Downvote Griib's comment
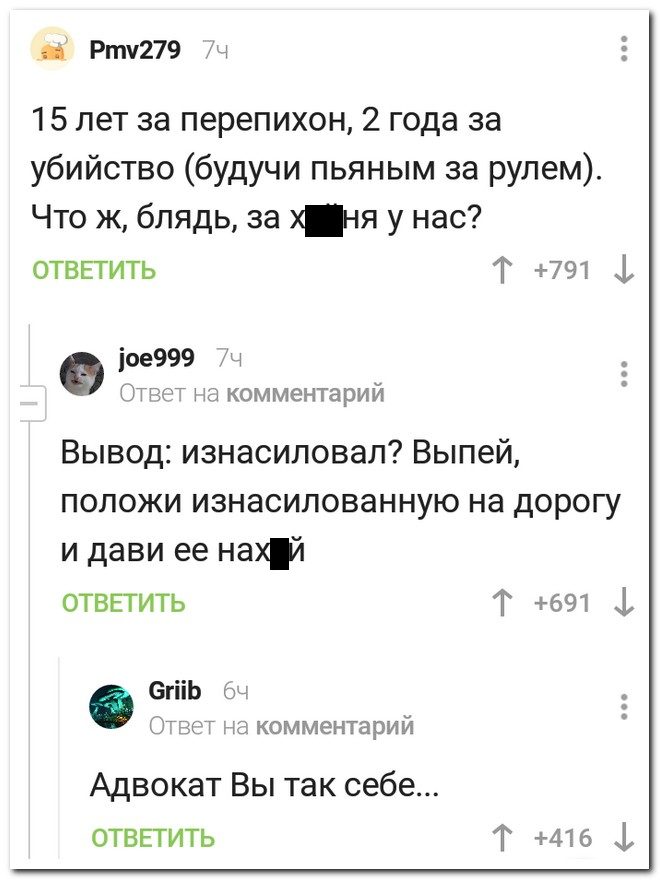Viewport: 660px width, 880px height. coord(624,837)
